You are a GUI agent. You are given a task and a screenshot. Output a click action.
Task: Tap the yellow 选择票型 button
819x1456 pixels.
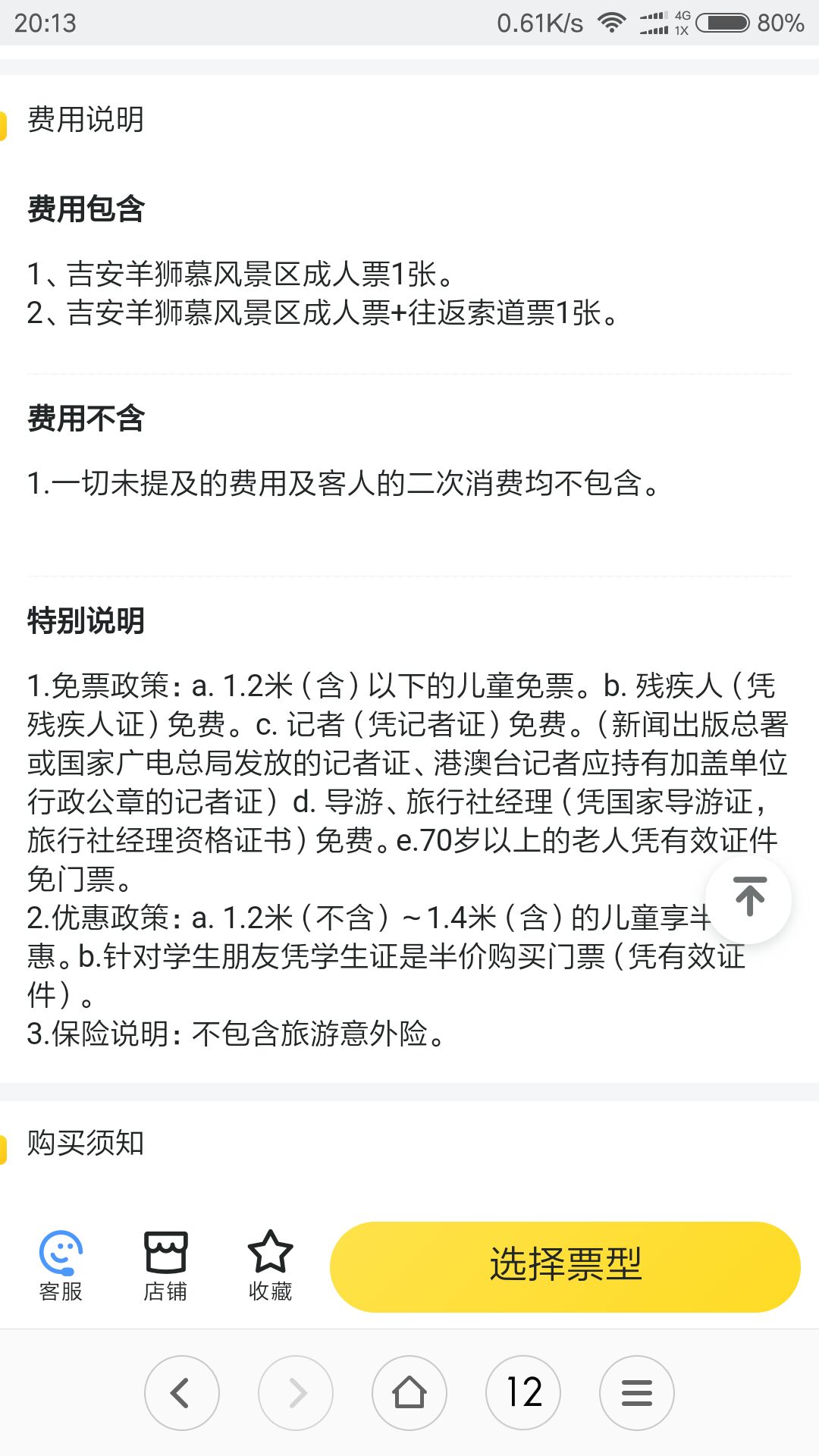pos(565,1266)
